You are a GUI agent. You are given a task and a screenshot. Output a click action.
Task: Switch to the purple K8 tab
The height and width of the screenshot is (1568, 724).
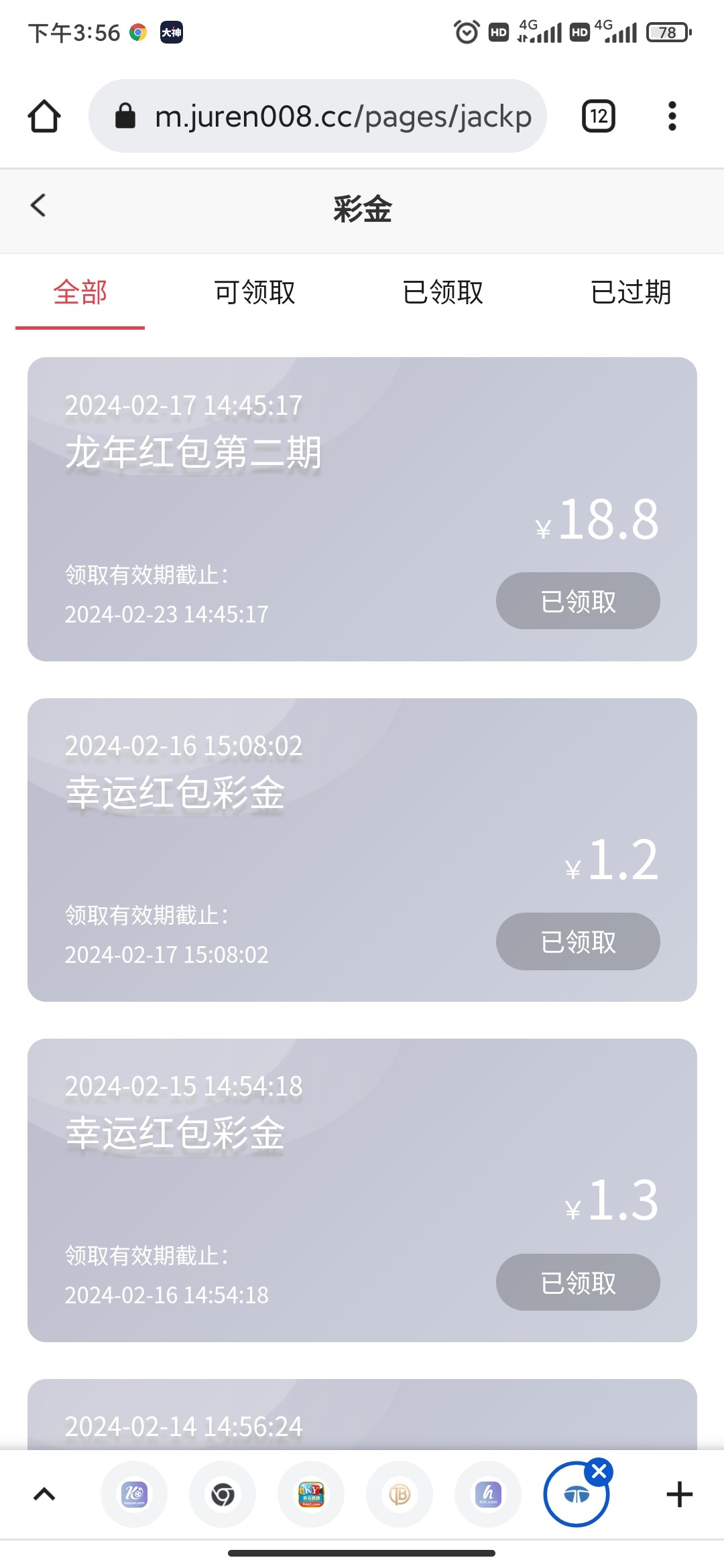click(134, 1494)
